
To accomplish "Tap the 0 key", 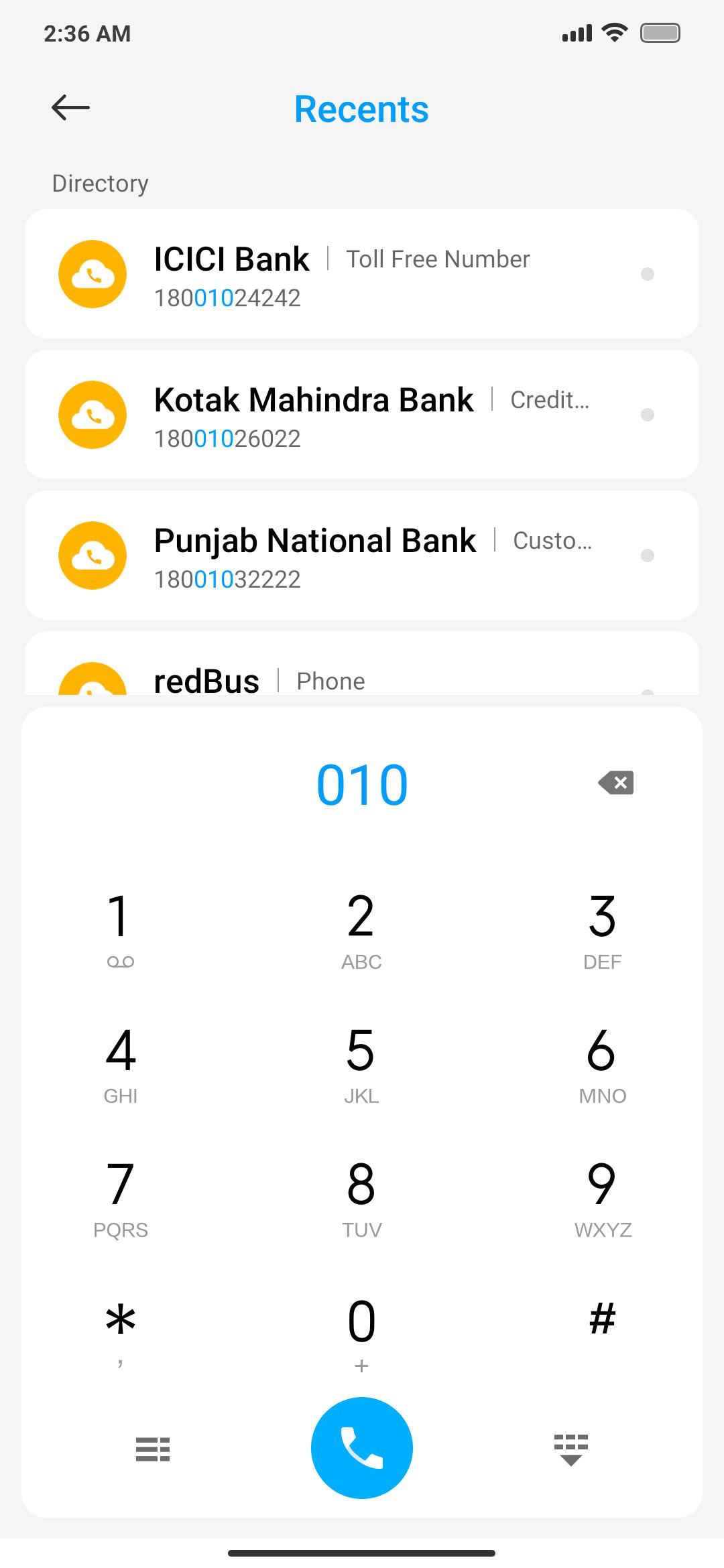I will (x=362, y=1330).
